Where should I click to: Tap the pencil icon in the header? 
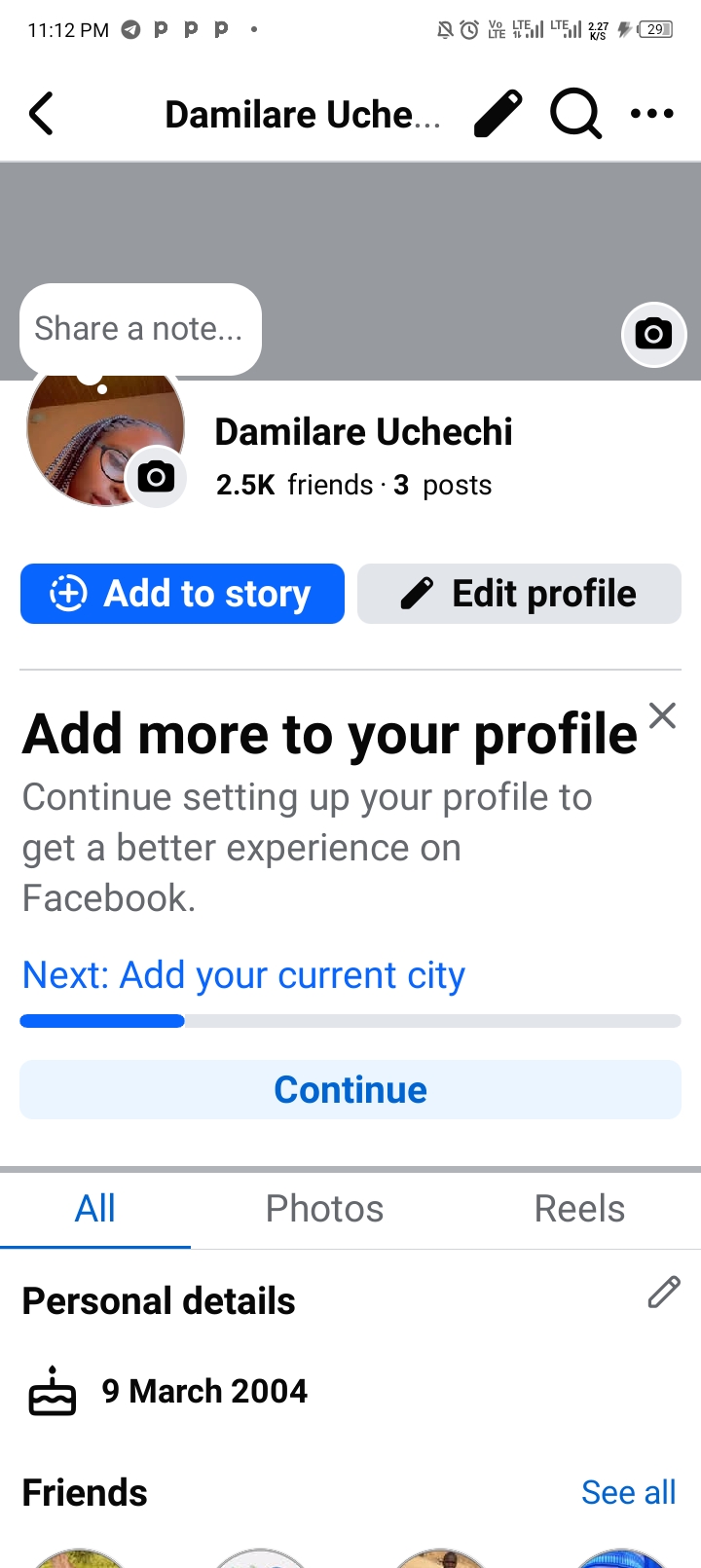(x=498, y=114)
